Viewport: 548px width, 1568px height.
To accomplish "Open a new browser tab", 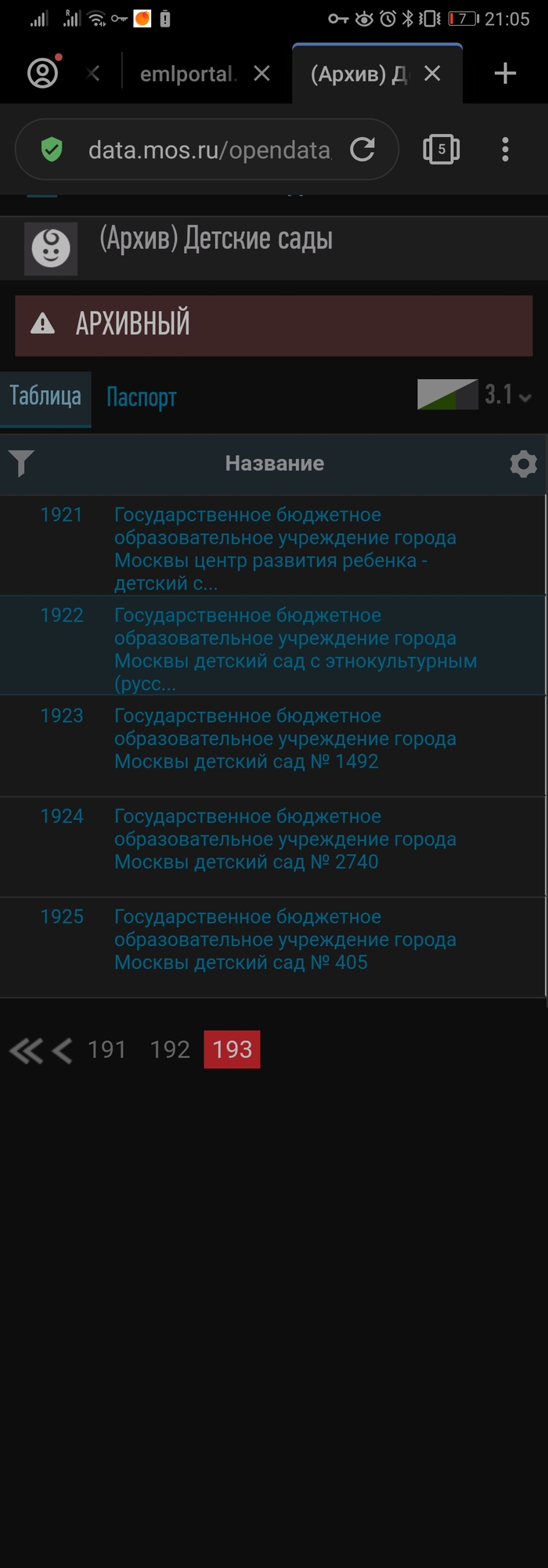I will click(x=505, y=74).
